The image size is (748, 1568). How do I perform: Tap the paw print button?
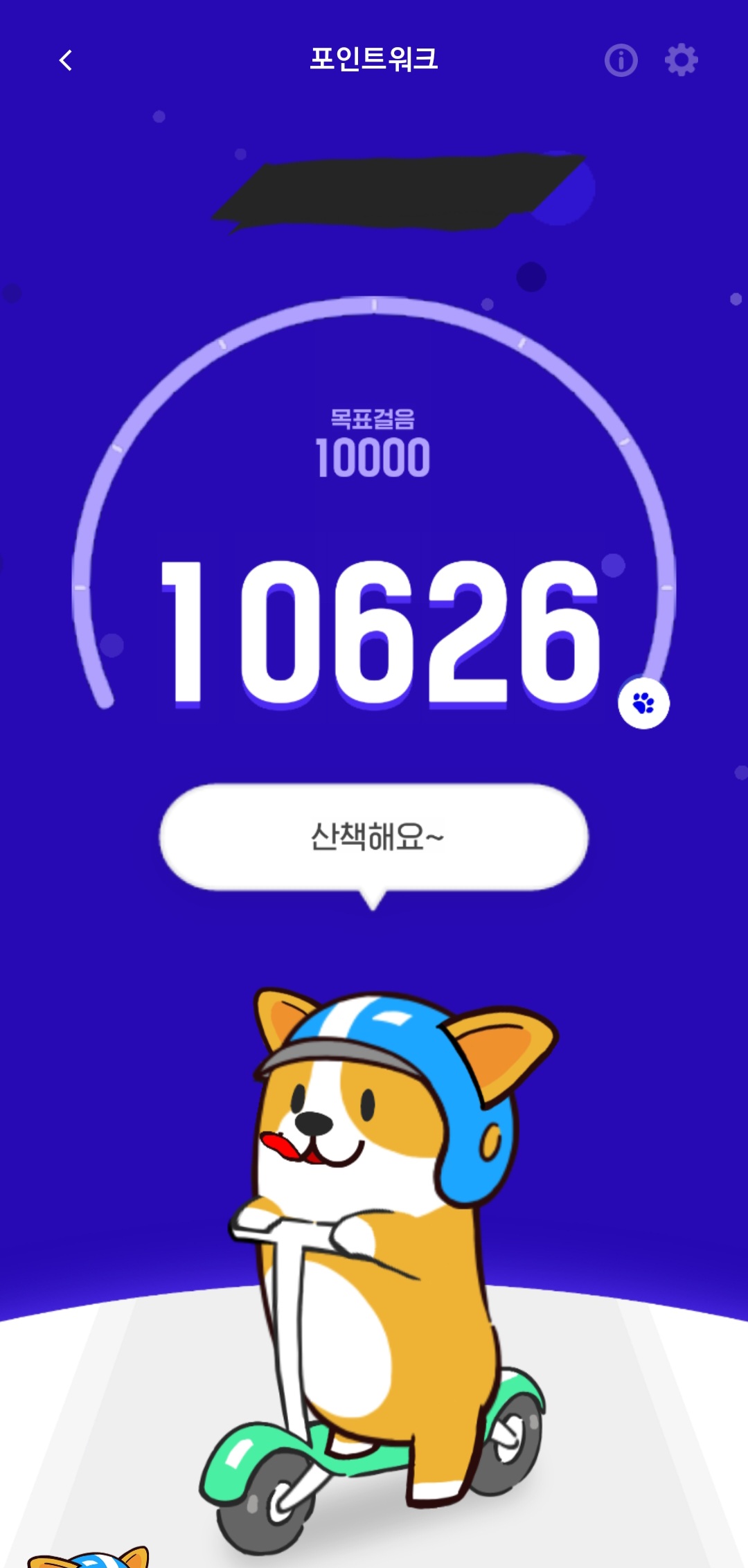click(643, 704)
